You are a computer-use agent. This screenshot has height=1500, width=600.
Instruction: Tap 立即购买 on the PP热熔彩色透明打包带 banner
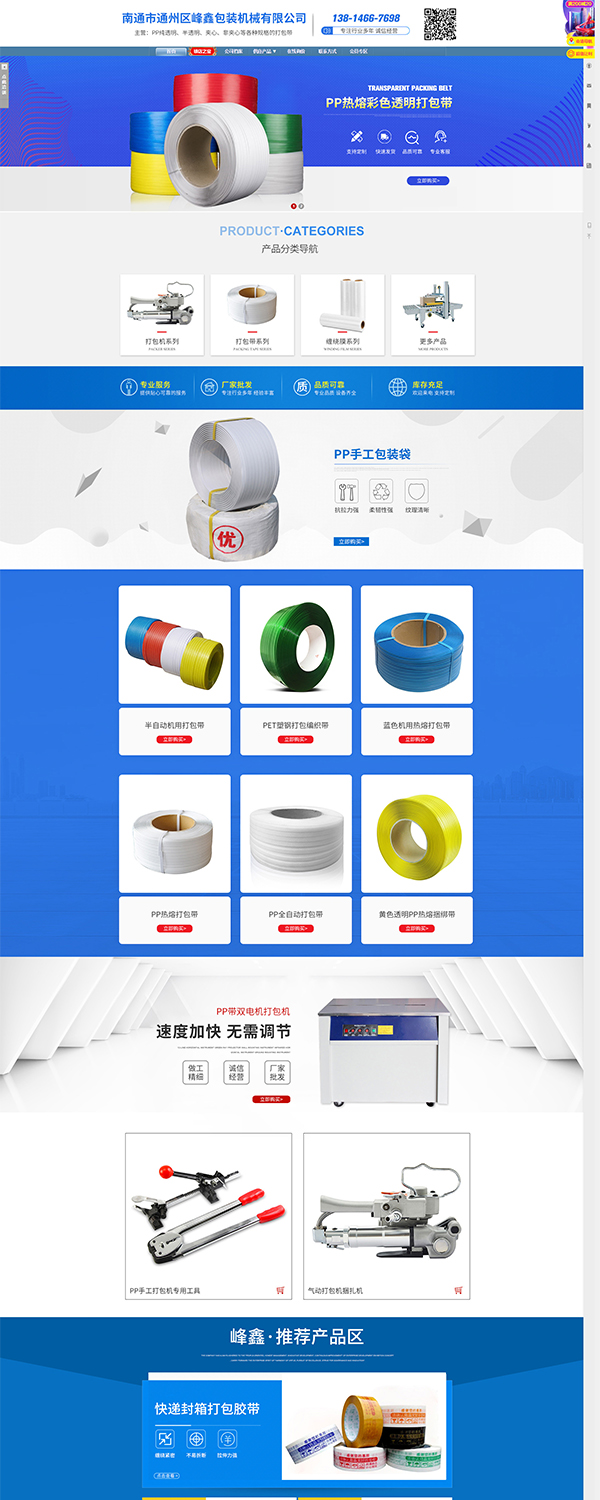(427, 181)
